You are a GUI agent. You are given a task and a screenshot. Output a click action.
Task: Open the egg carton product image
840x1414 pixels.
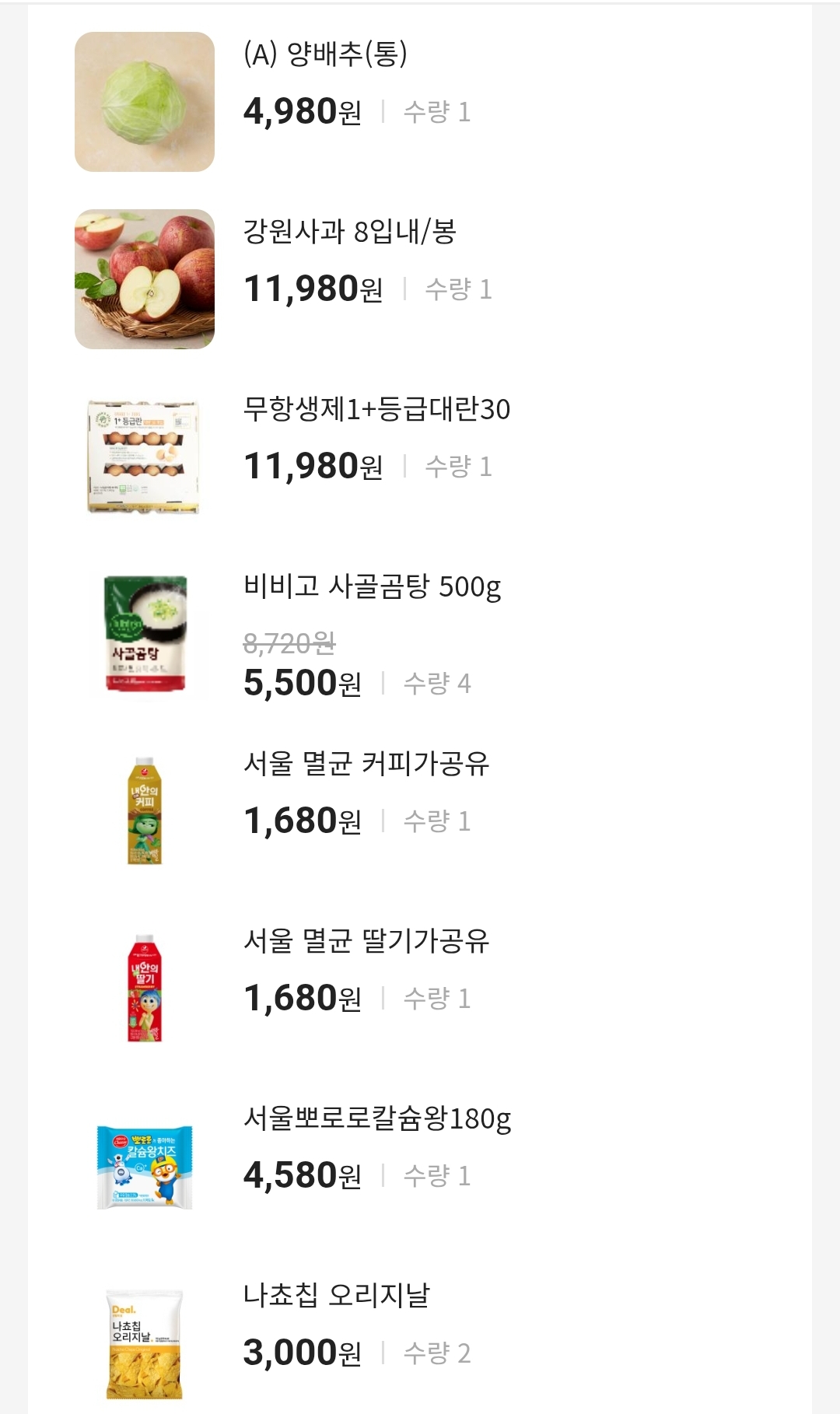(x=144, y=455)
